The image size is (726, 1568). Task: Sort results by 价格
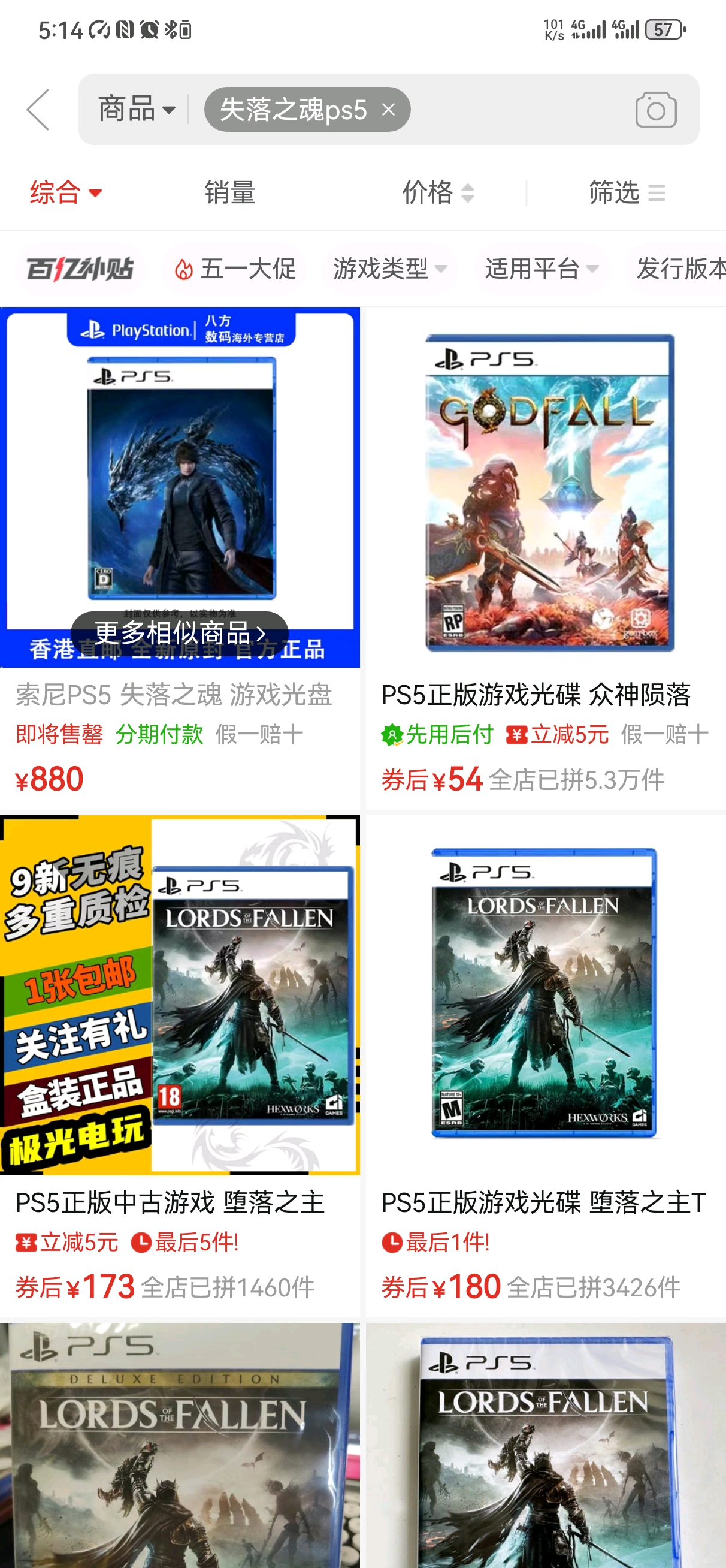click(x=437, y=193)
